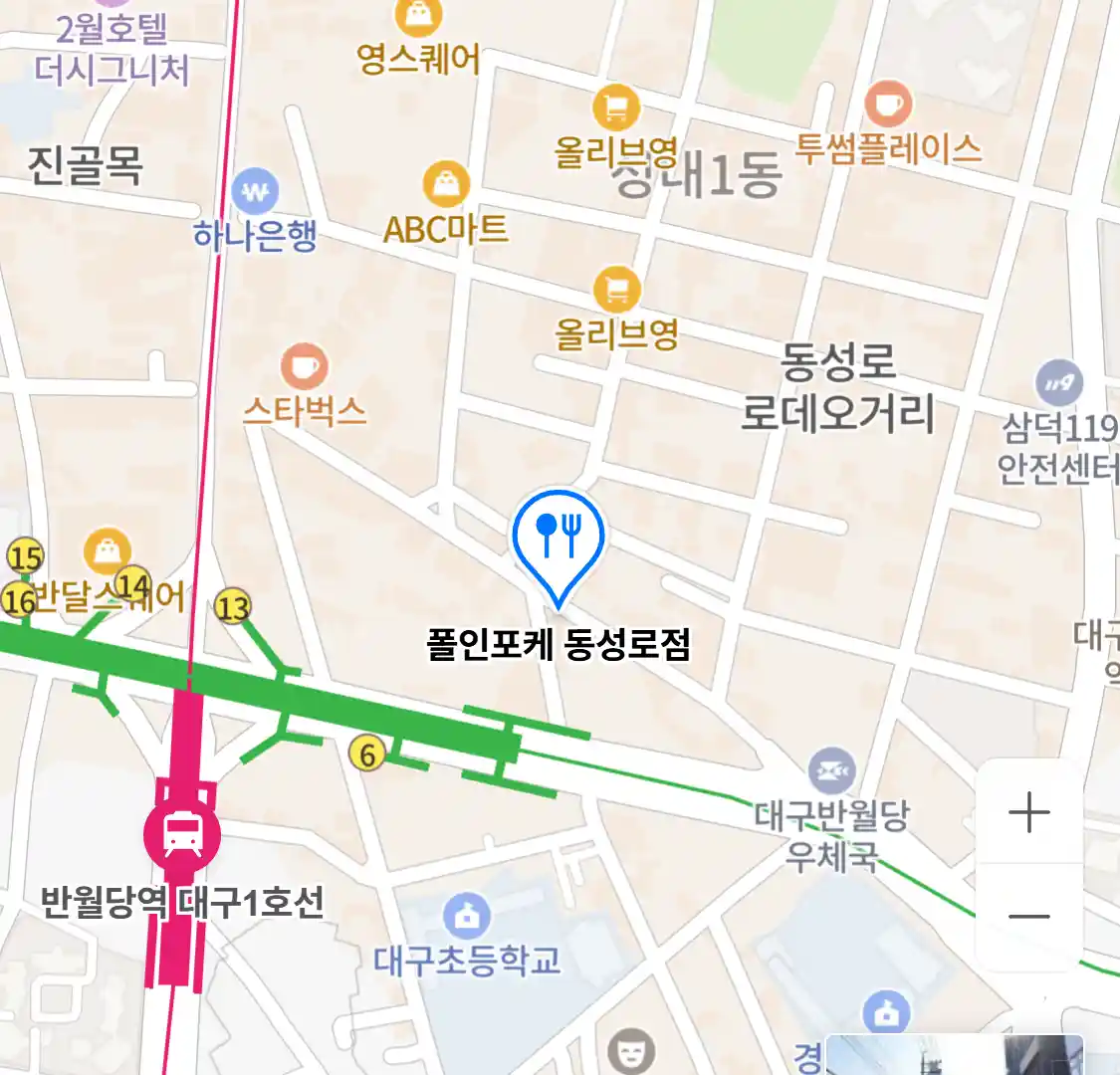
Task: Open the 스타벅스 cafe marker
Action: (x=305, y=366)
